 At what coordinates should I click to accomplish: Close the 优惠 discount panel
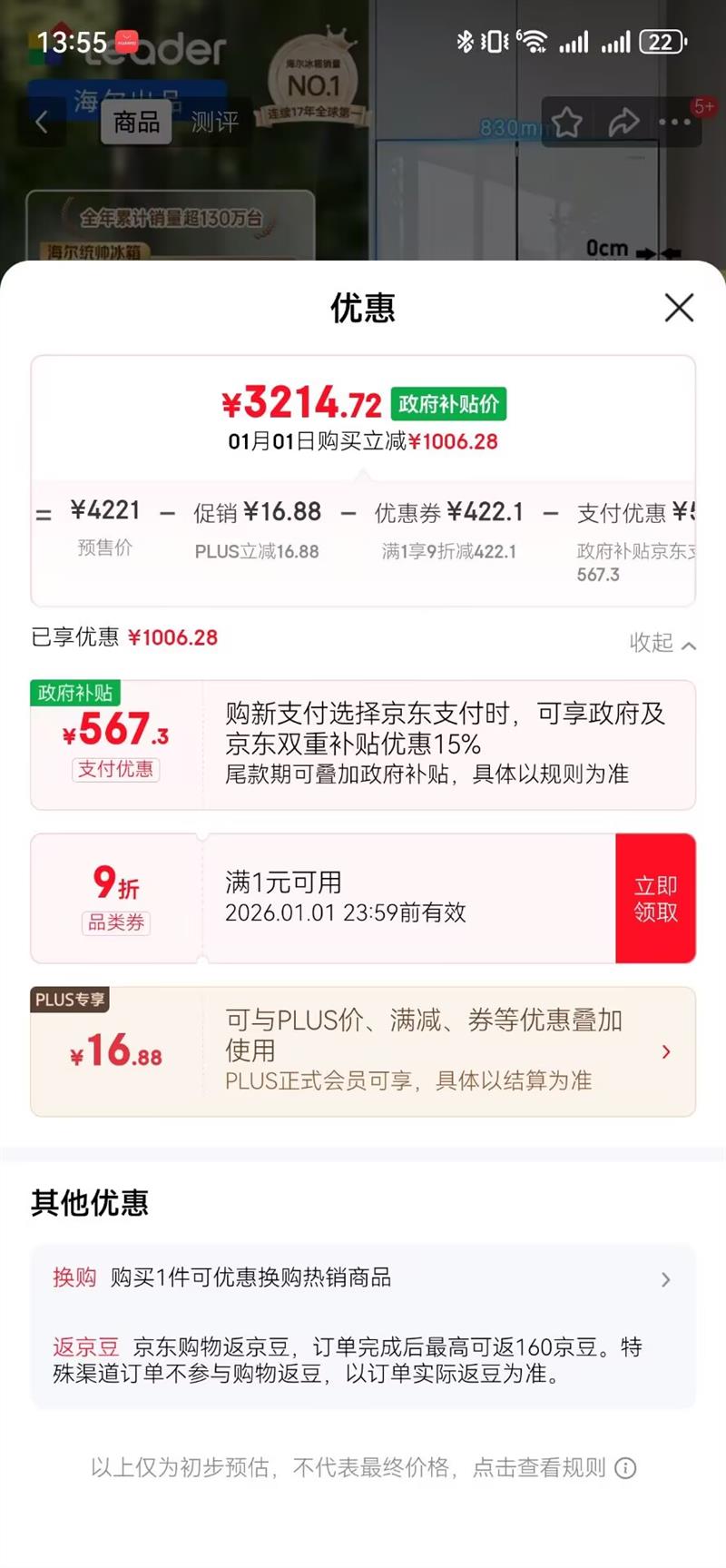[678, 309]
